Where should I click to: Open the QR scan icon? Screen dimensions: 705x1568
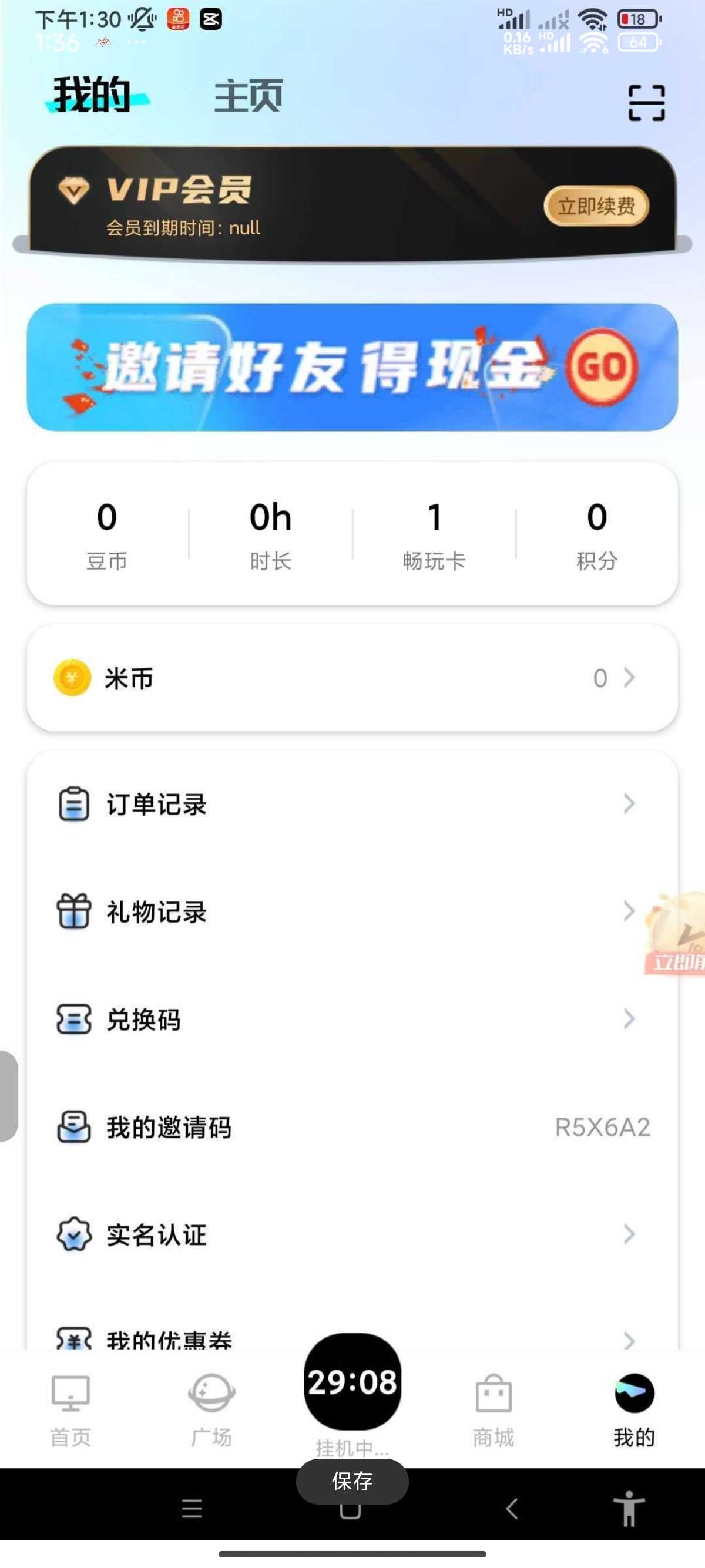coord(646,103)
